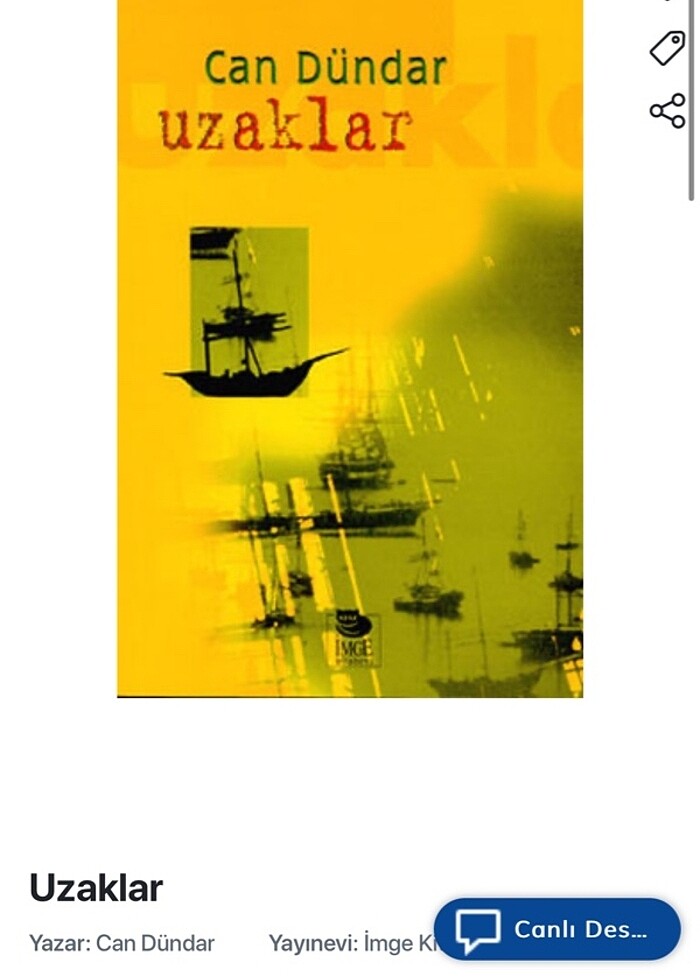700x980 pixels.
Task: Share this book
Action: tap(667, 111)
